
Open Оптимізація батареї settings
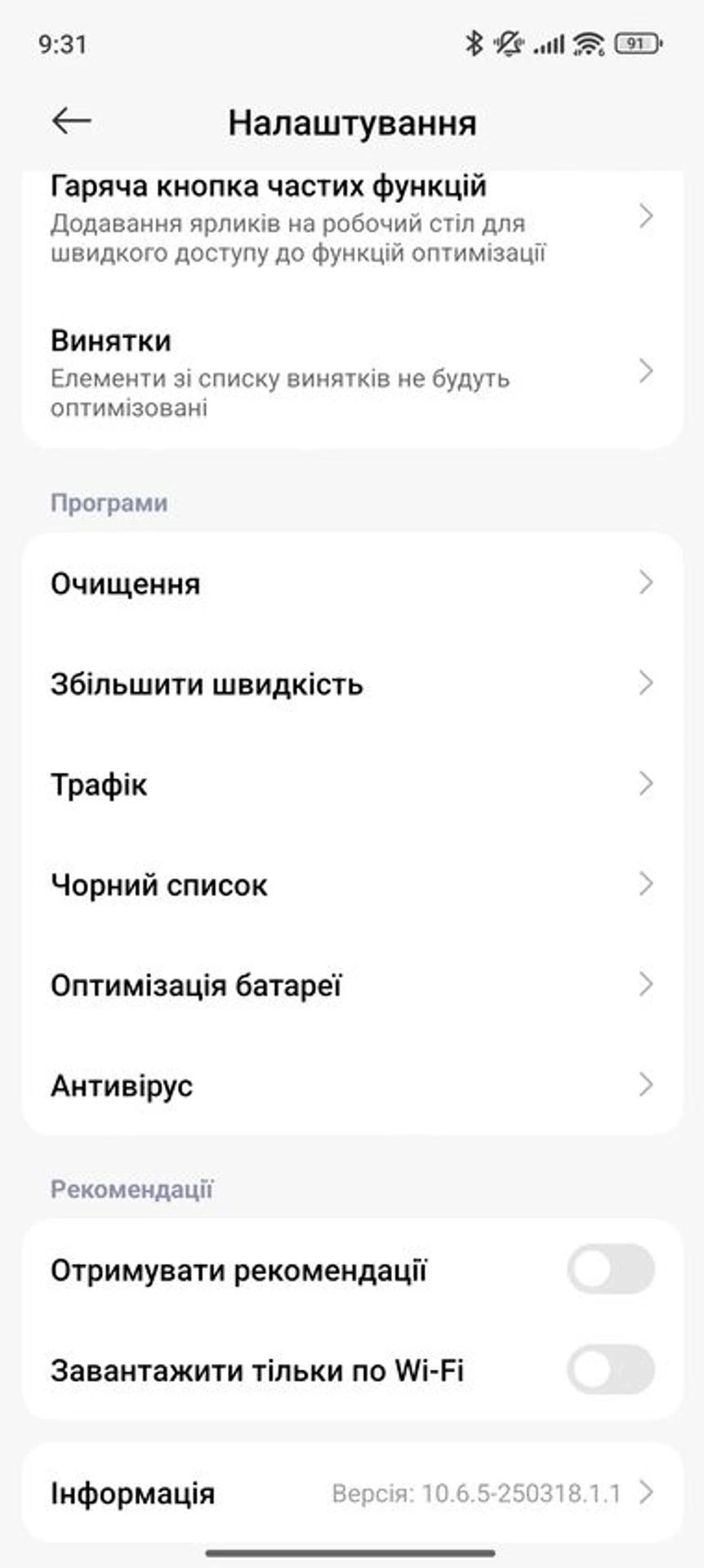[x=351, y=985]
